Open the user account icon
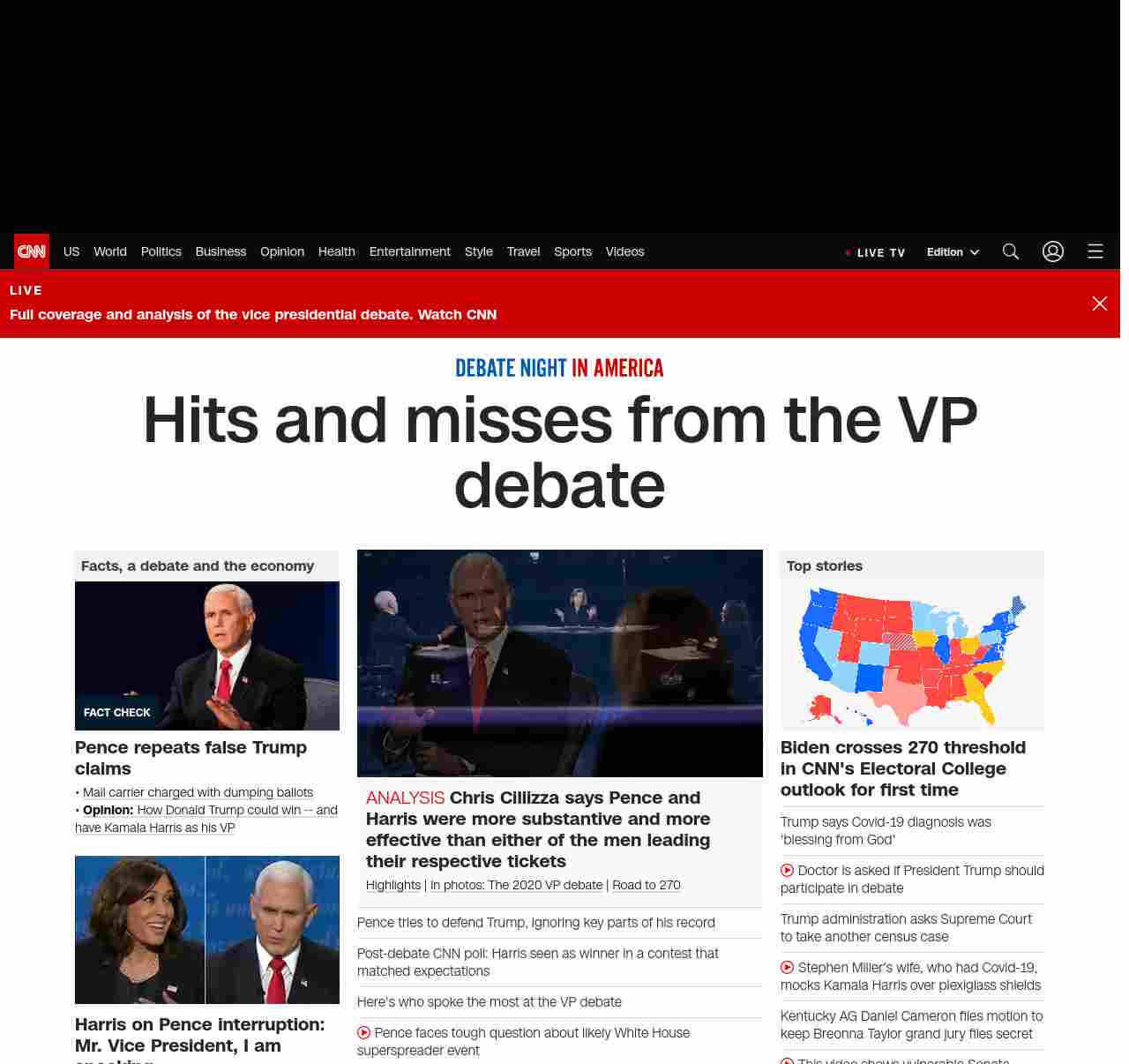 click(x=1053, y=251)
